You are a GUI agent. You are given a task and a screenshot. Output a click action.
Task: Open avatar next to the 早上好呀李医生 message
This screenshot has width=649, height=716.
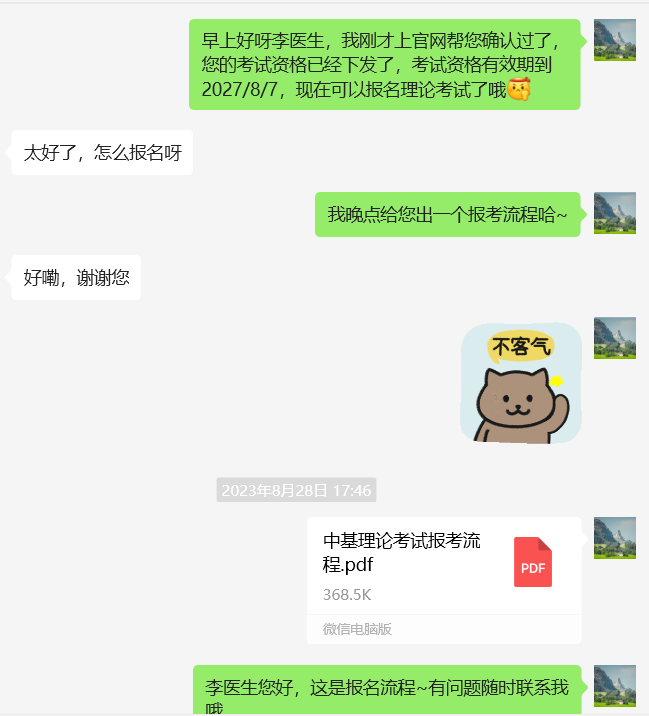(614, 40)
